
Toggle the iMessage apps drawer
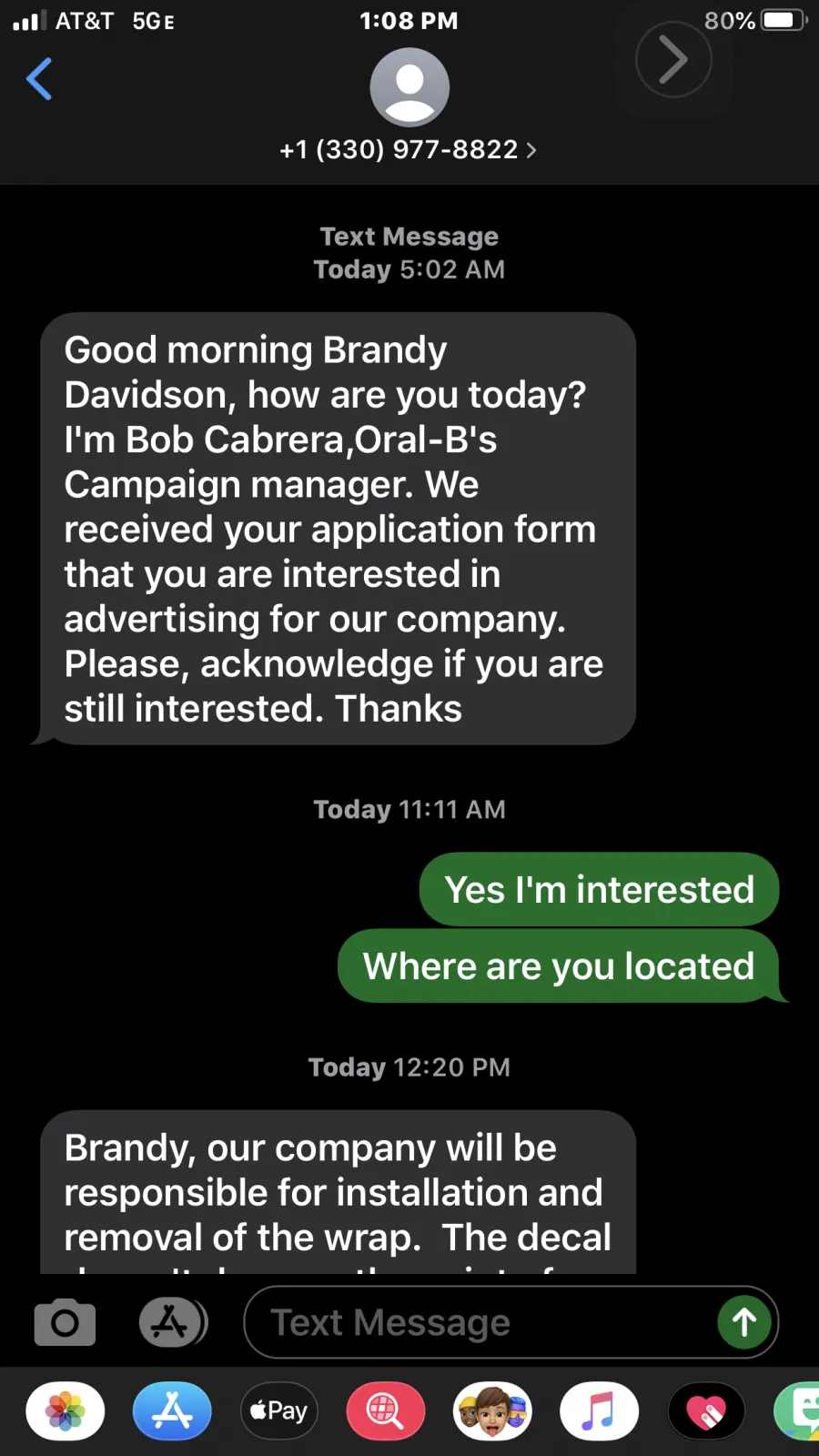pyautogui.click(x=173, y=1322)
